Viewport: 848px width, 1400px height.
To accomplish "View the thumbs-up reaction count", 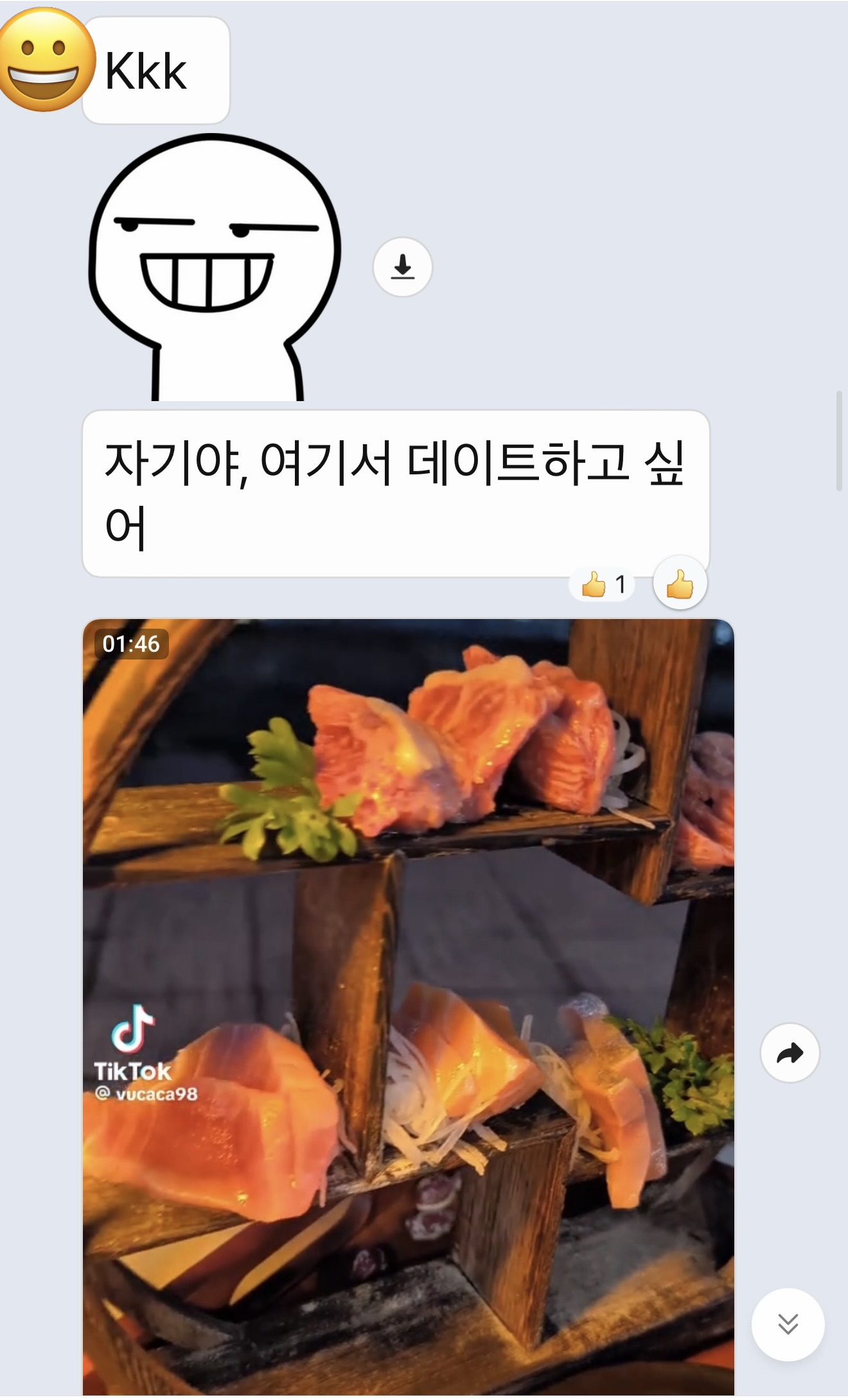I will tap(602, 584).
